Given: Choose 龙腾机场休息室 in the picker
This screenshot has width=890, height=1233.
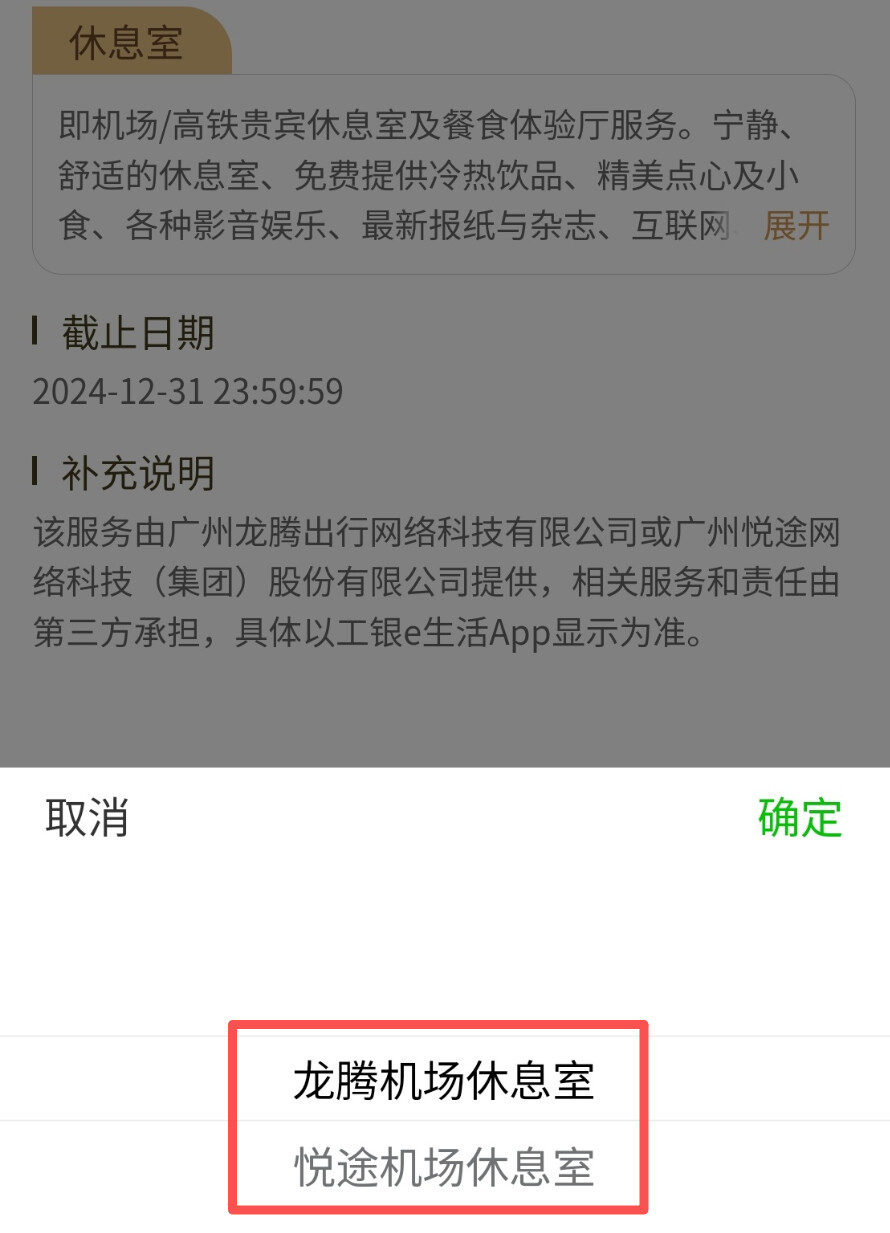Looking at the screenshot, I should 443,1081.
